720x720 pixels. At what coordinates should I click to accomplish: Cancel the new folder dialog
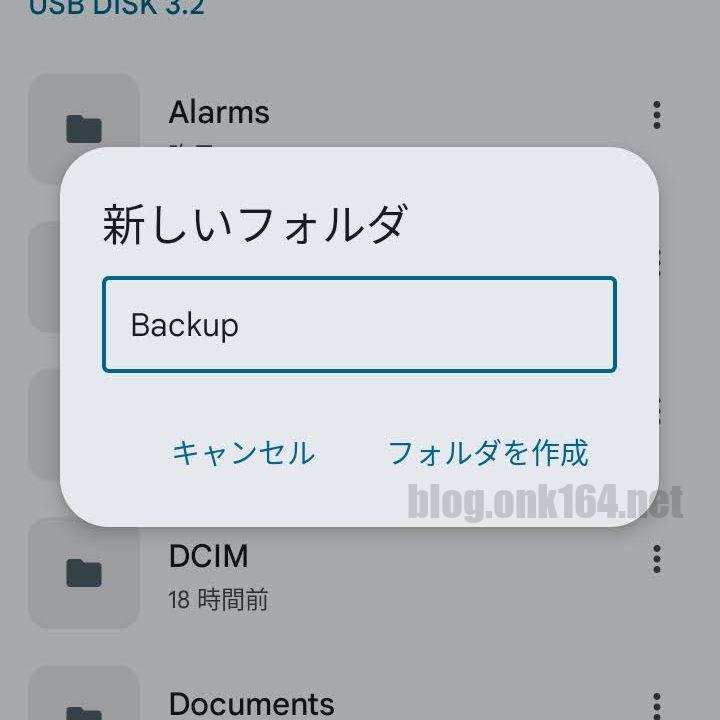point(243,453)
